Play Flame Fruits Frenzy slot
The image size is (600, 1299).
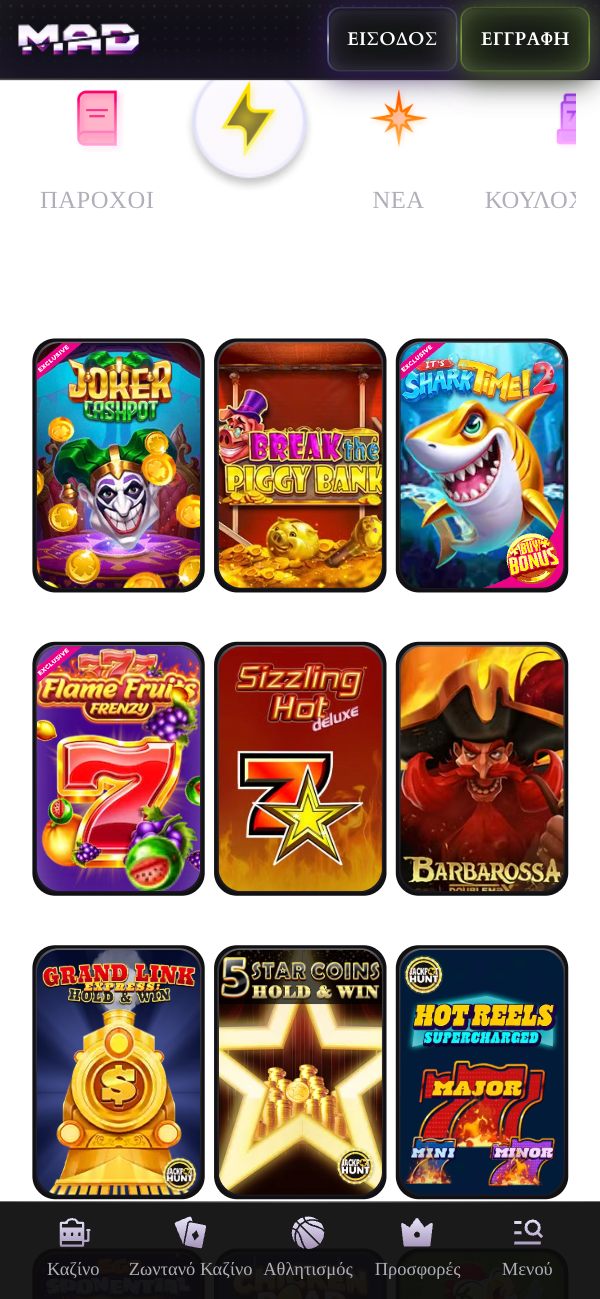click(x=118, y=768)
